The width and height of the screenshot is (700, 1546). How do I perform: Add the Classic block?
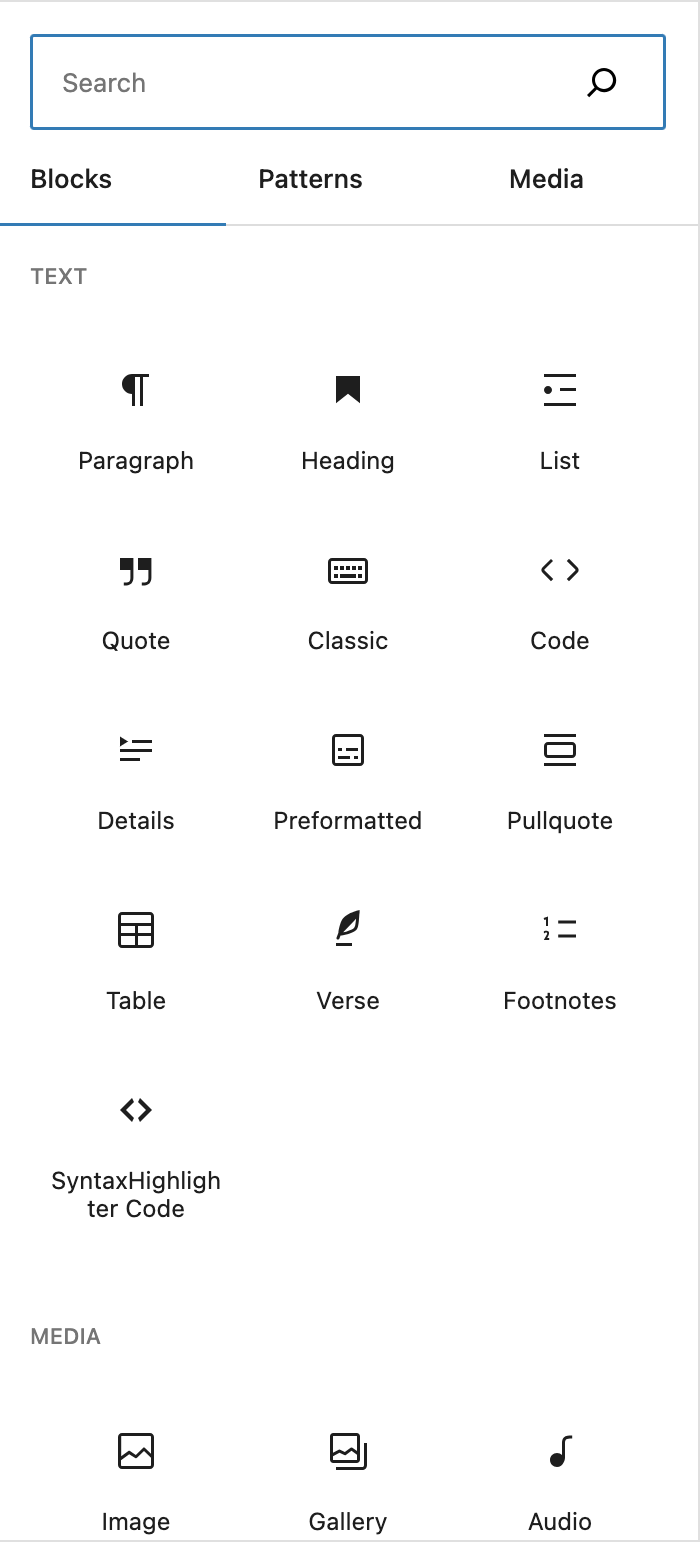(x=348, y=600)
